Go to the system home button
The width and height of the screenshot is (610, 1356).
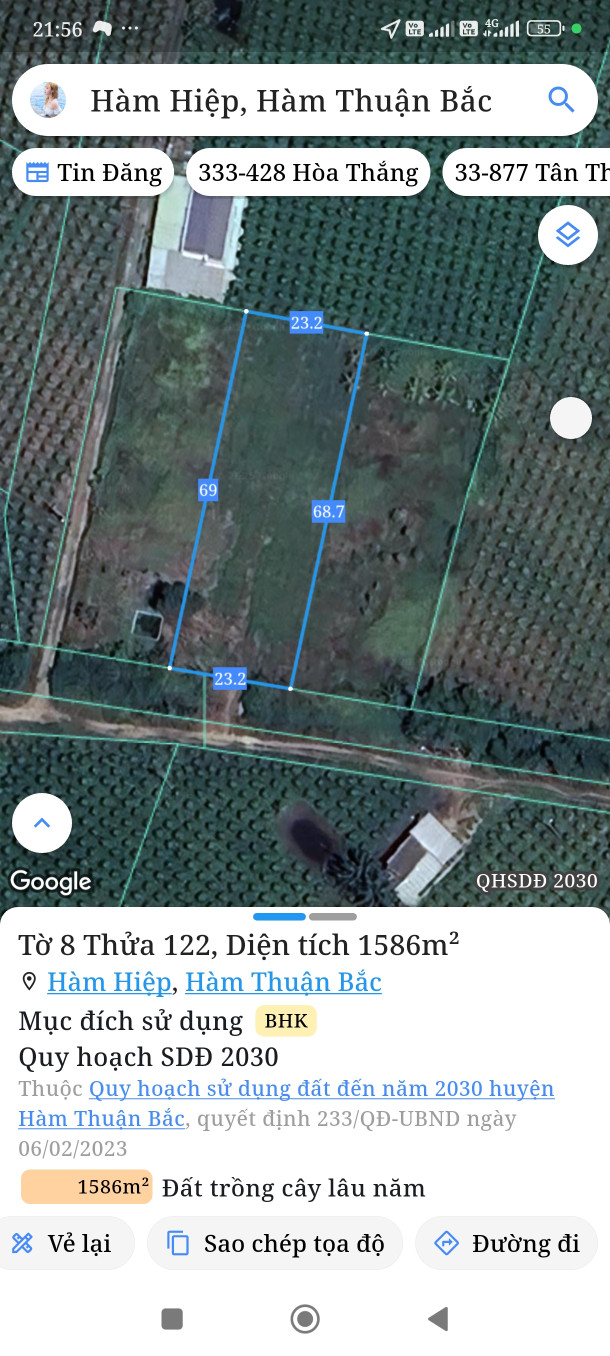click(x=305, y=1319)
